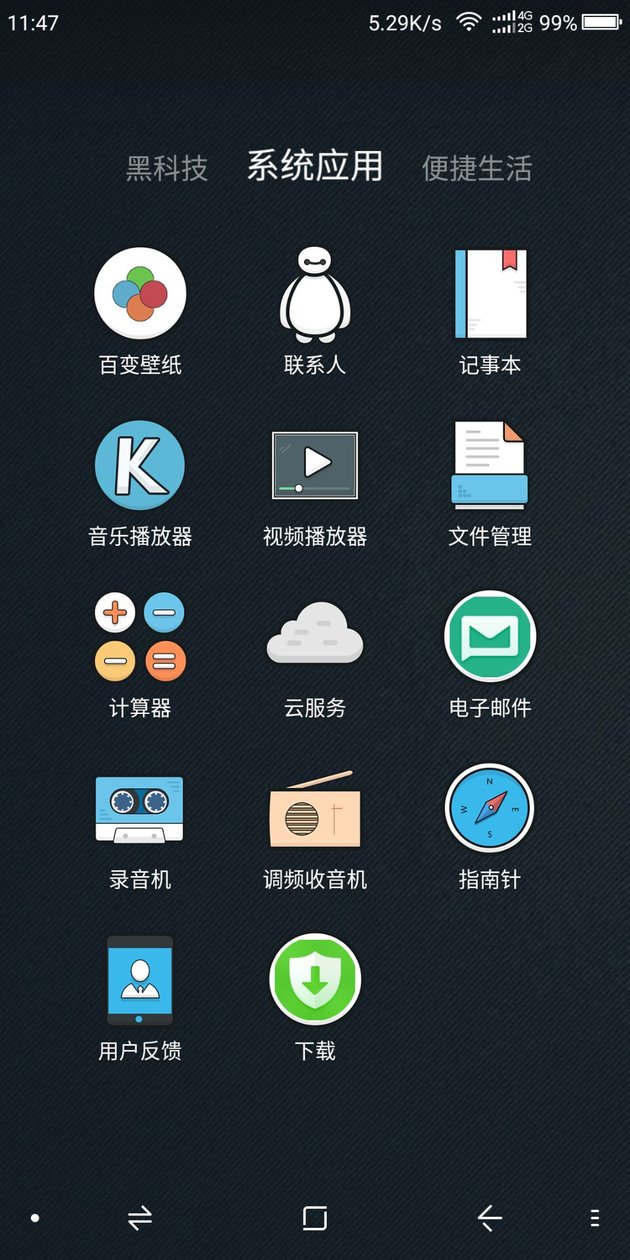
Task: Tap the back arrow in navigation bar
Action: pyautogui.click(x=490, y=1217)
